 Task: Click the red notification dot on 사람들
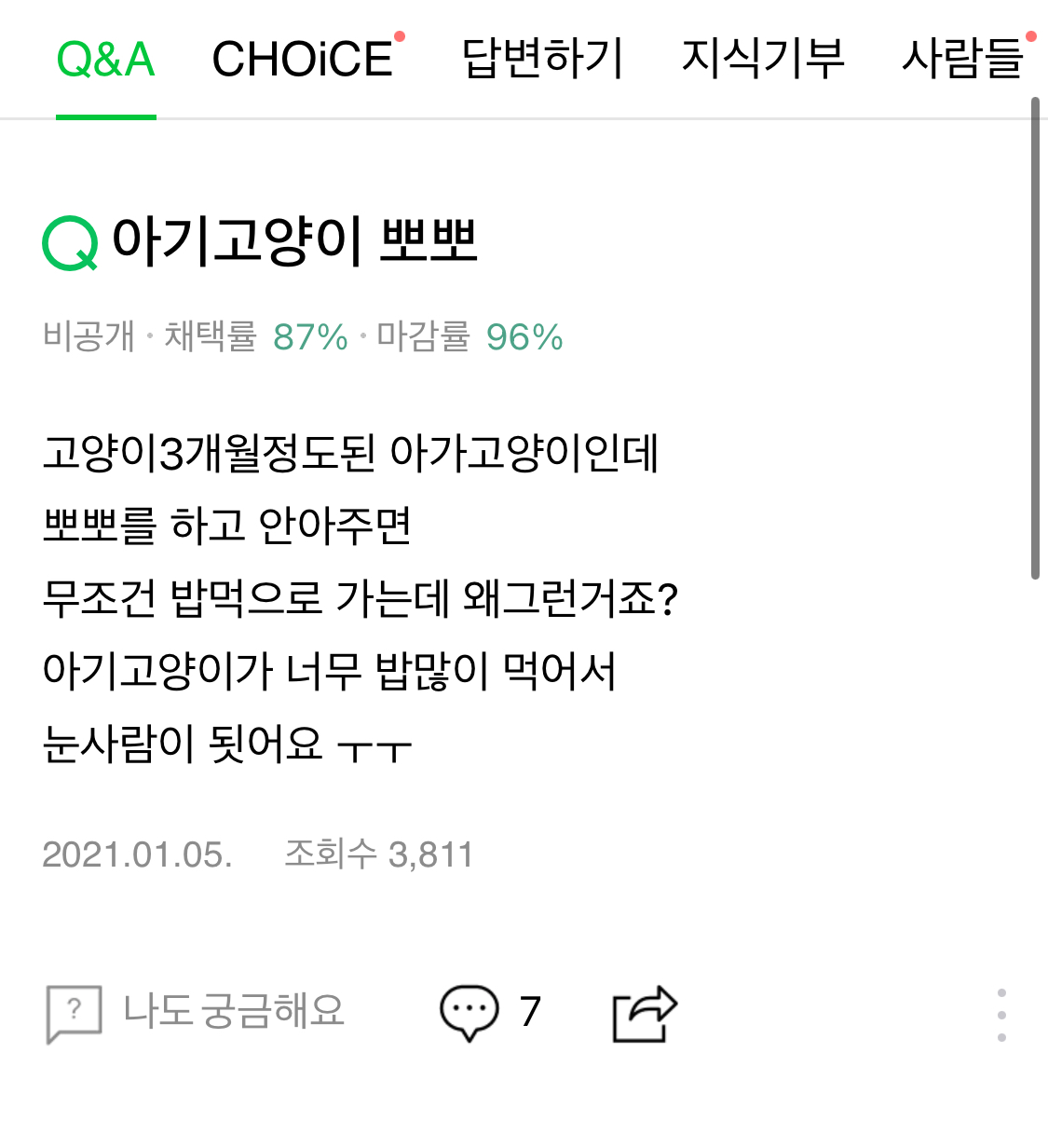(1032, 35)
